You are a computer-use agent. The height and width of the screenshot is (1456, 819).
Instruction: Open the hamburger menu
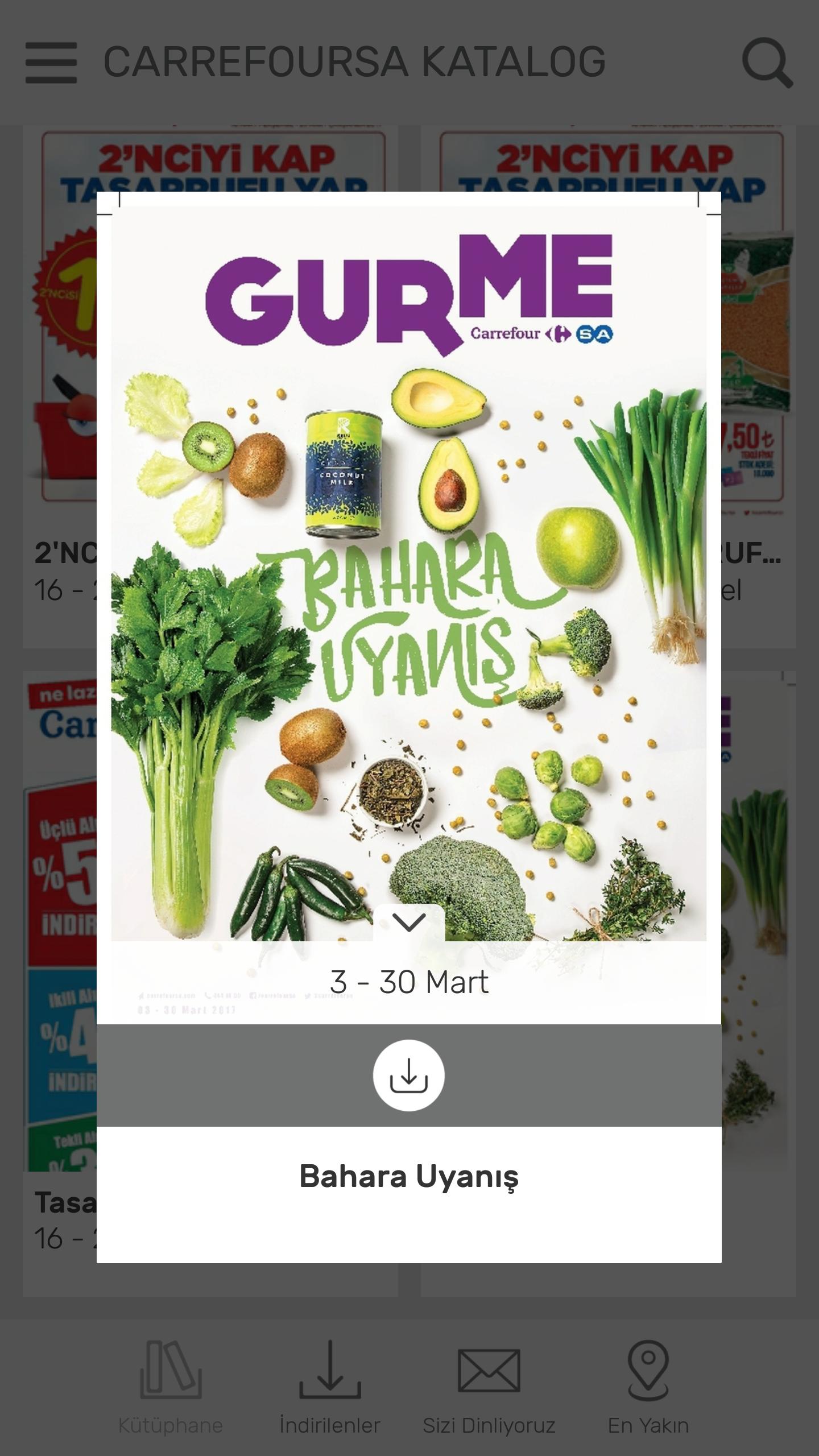pos(51,63)
